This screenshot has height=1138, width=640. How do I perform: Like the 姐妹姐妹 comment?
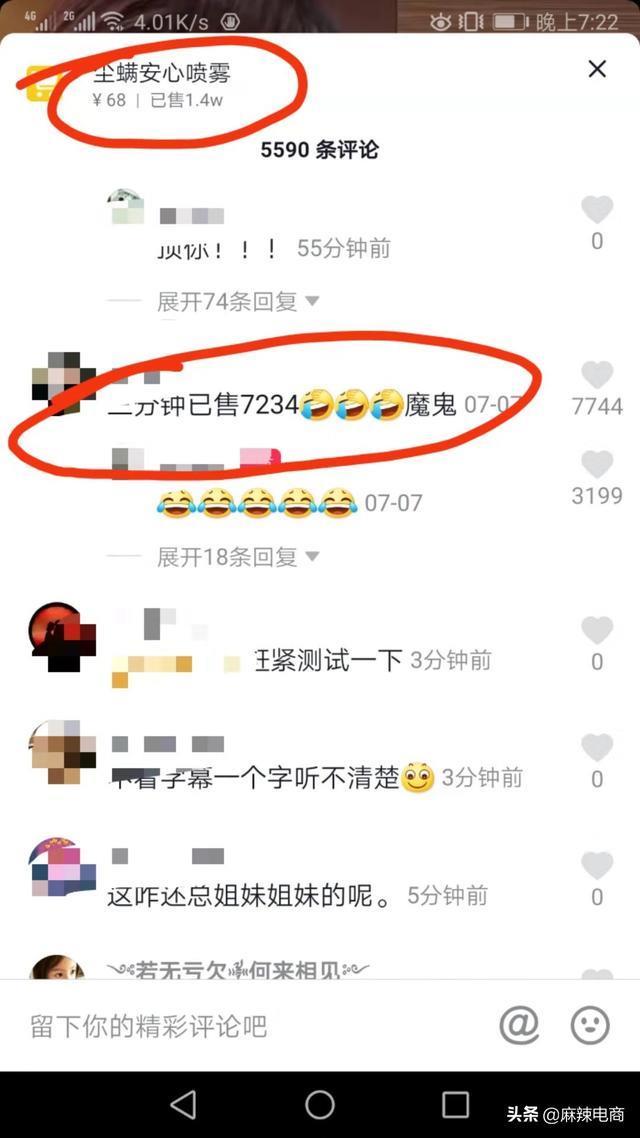point(597,866)
